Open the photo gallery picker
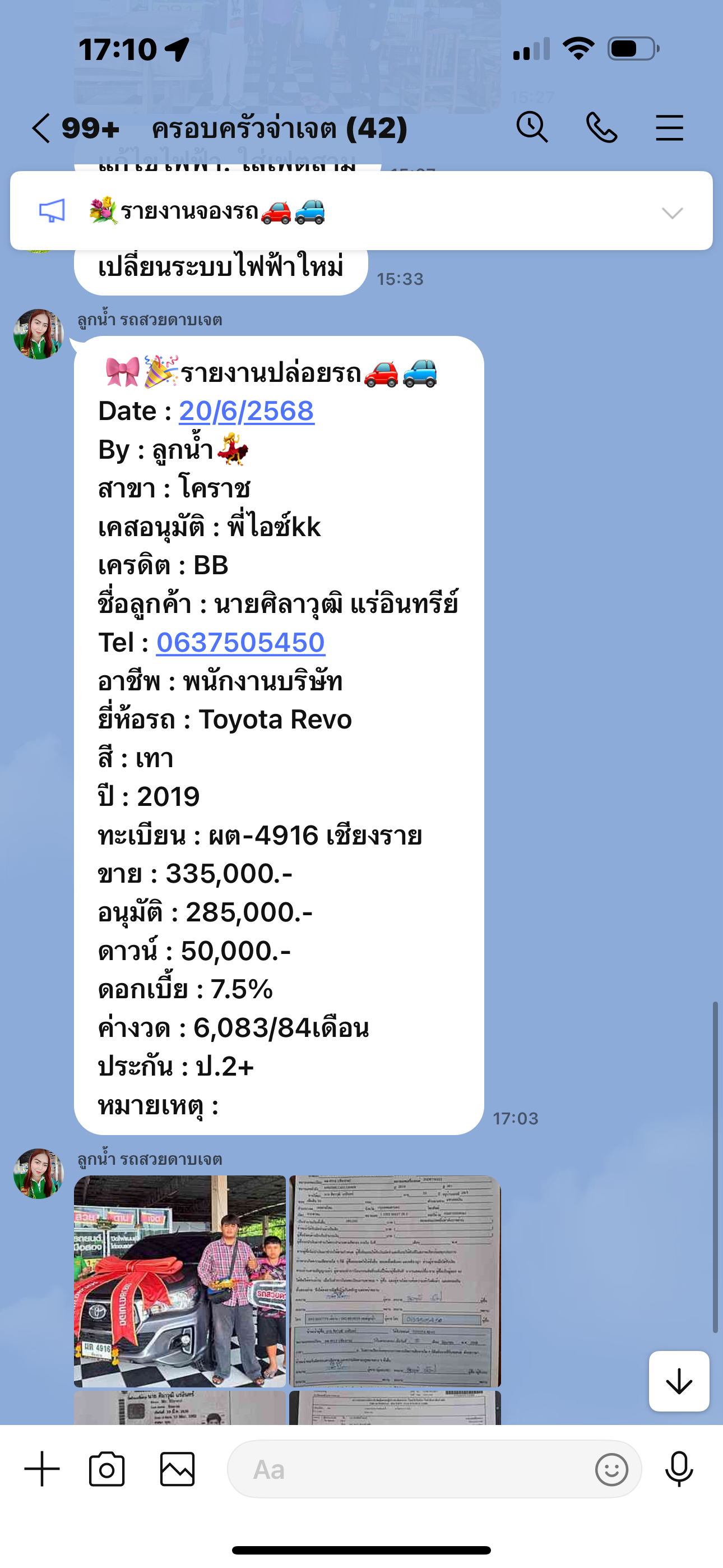Image resolution: width=723 pixels, height=1568 pixels. (x=177, y=1469)
